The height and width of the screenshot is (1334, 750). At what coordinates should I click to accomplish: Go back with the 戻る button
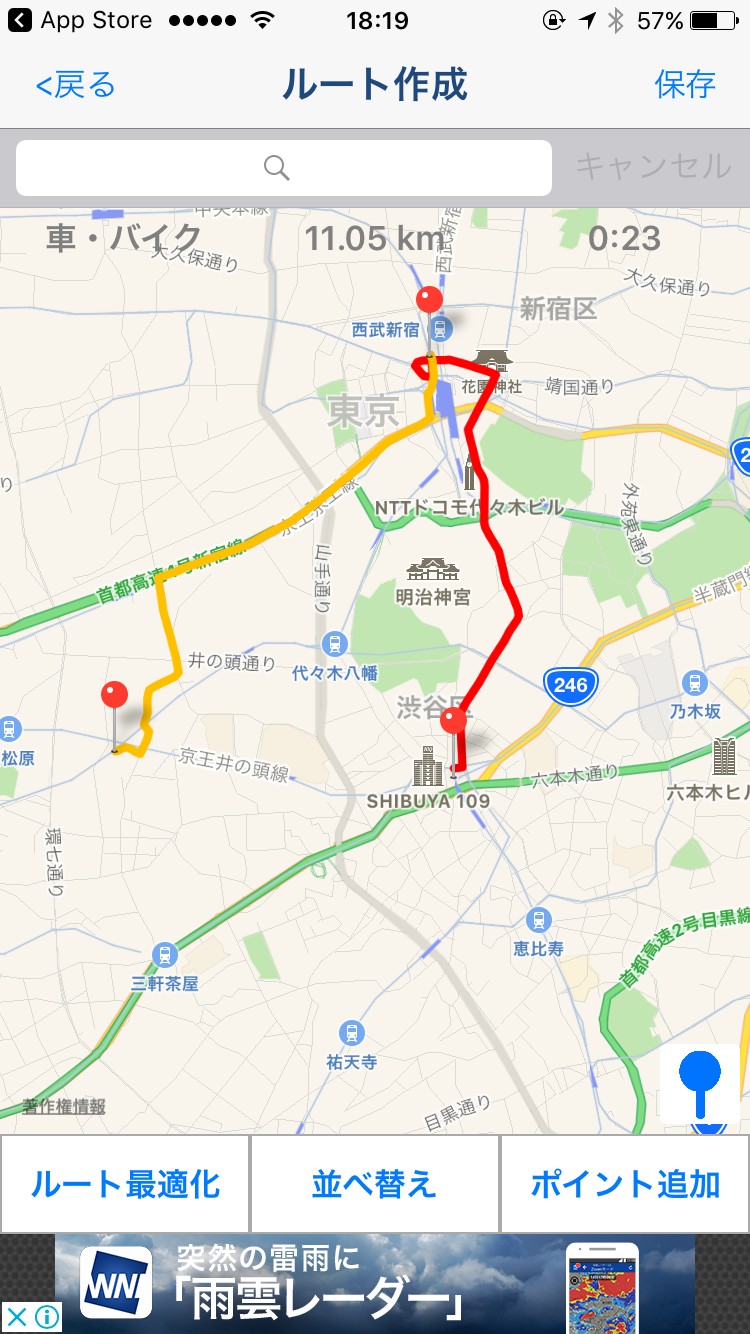(x=76, y=85)
